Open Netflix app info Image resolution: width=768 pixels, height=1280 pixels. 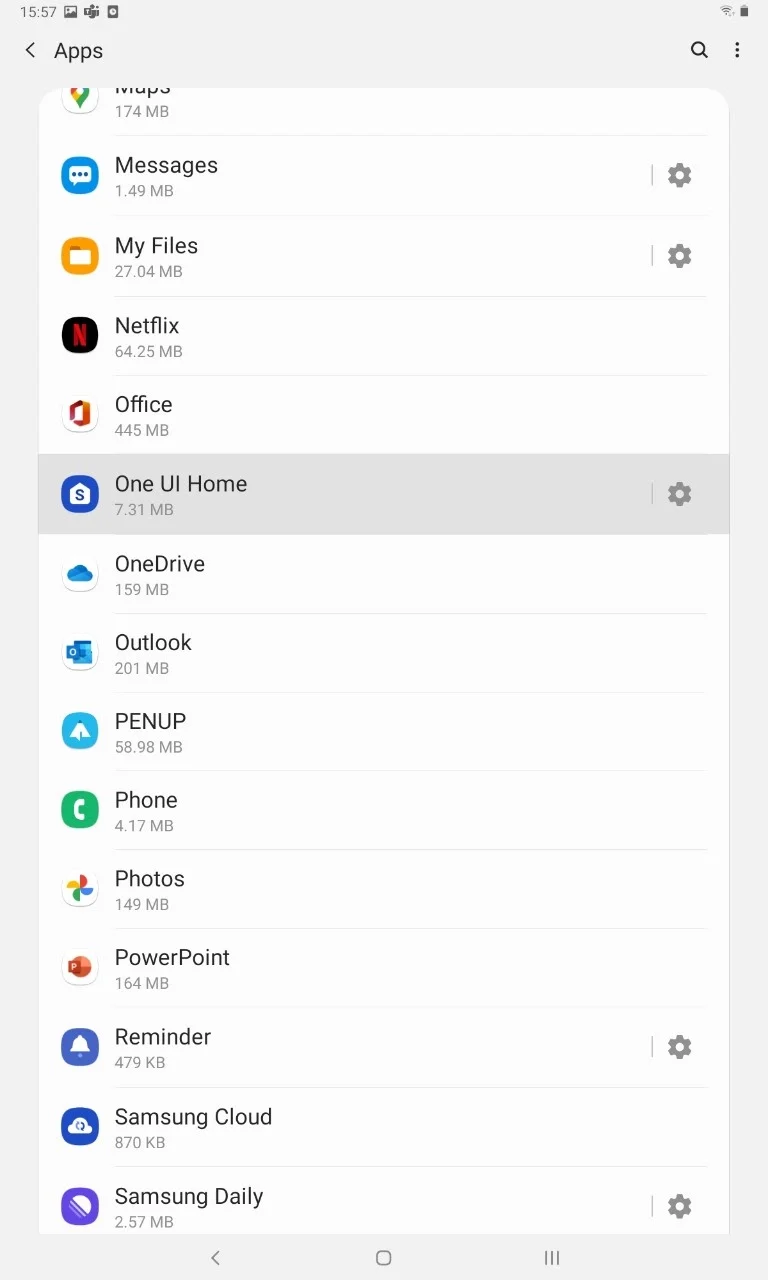pos(384,336)
